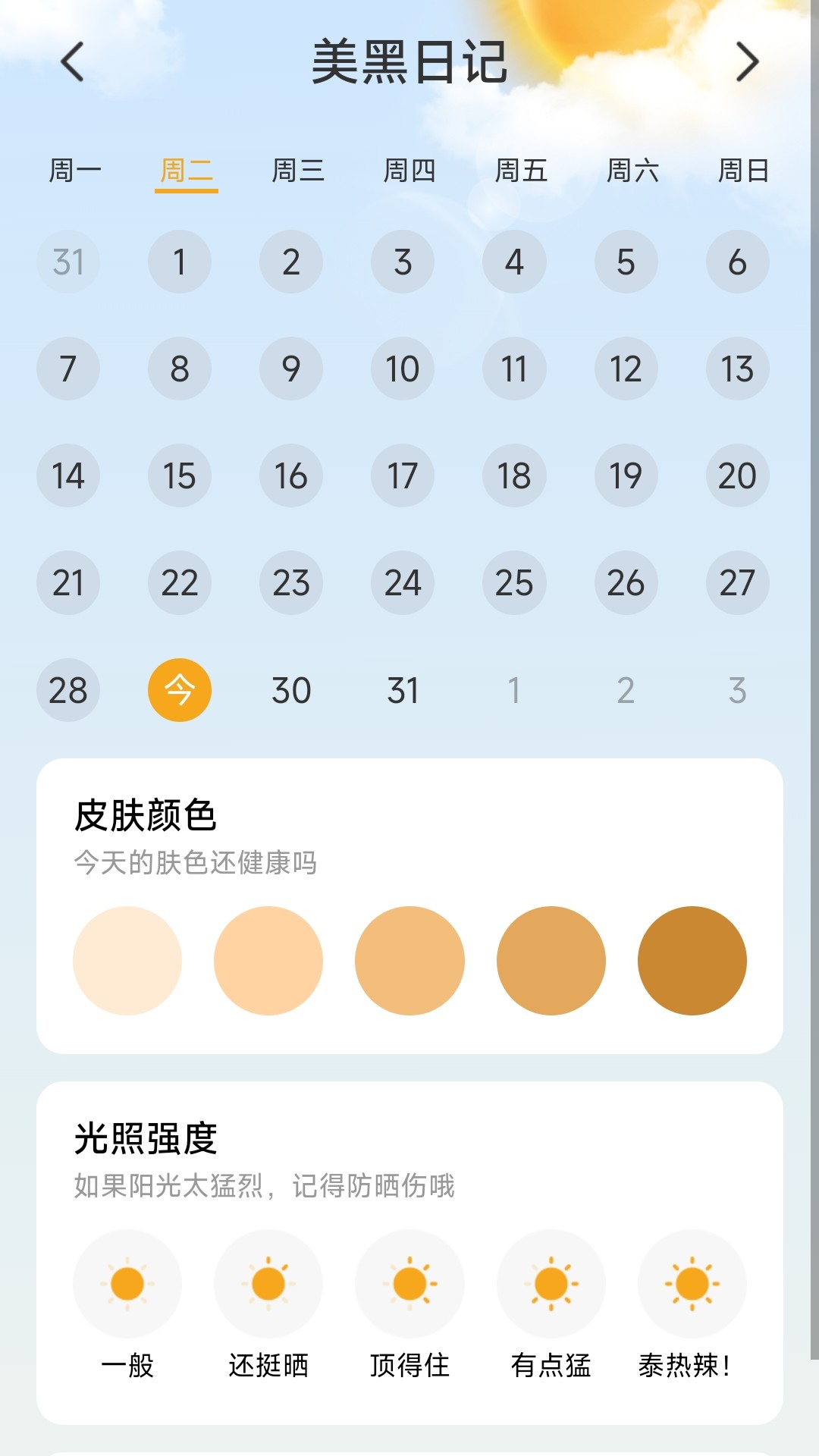Go to the previous month arrow
Viewport: 819px width, 1456px height.
(73, 61)
